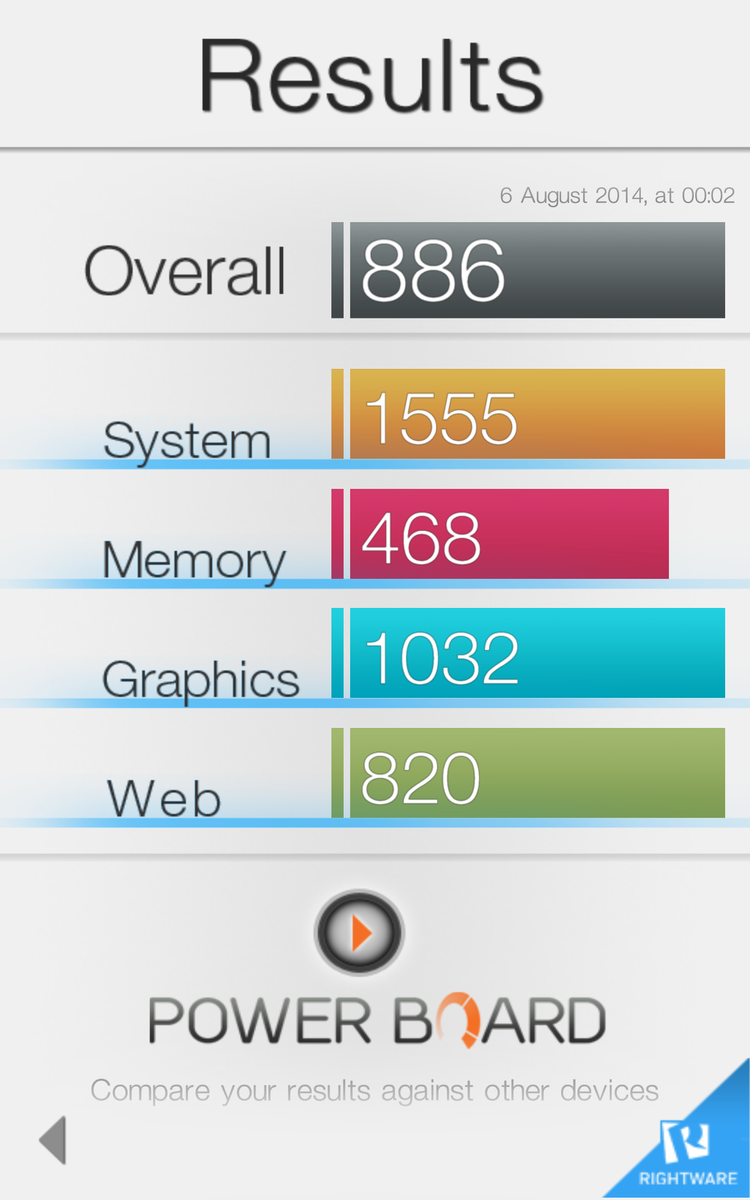Viewport: 750px width, 1200px height.
Task: Go back with the left arrow
Action: coord(52,1140)
